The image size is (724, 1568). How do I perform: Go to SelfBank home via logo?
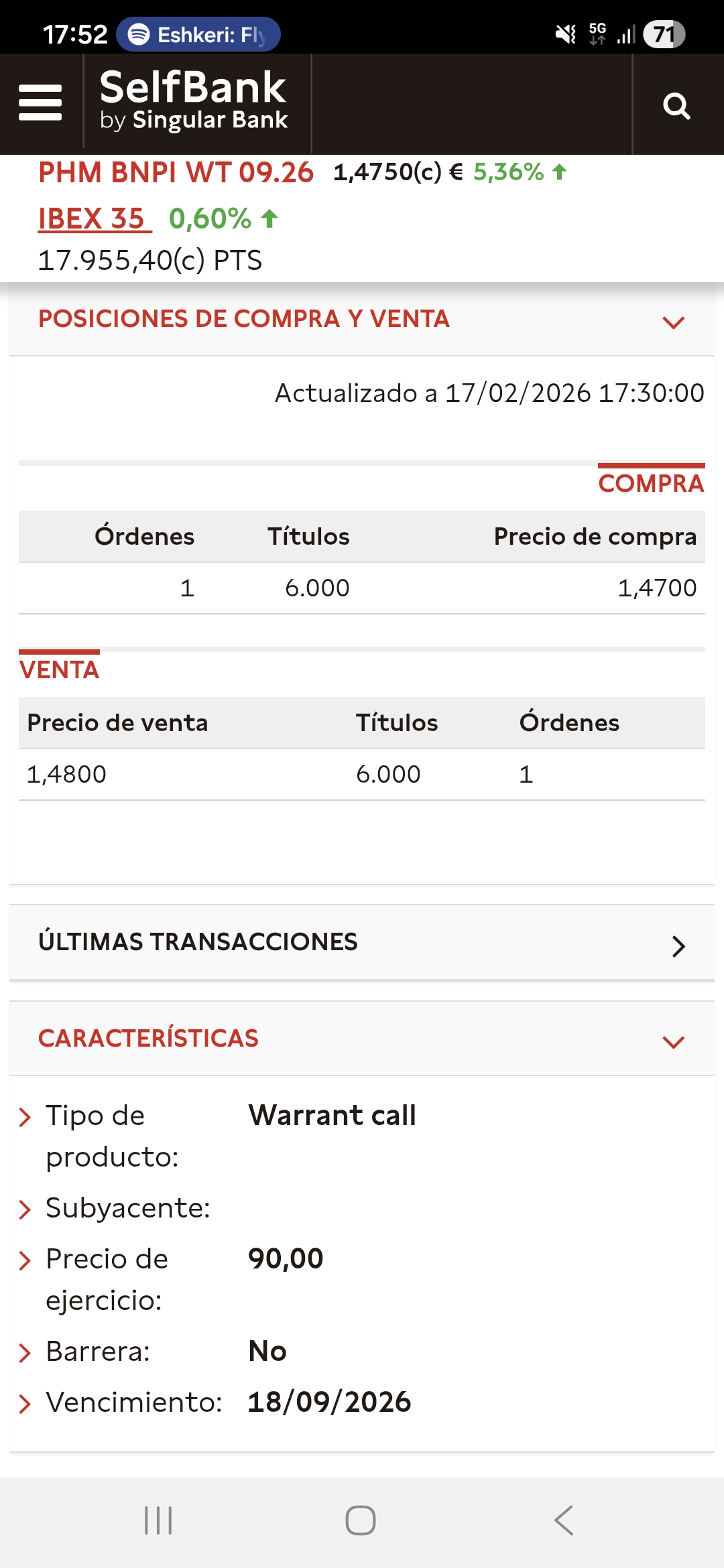pyautogui.click(x=194, y=99)
